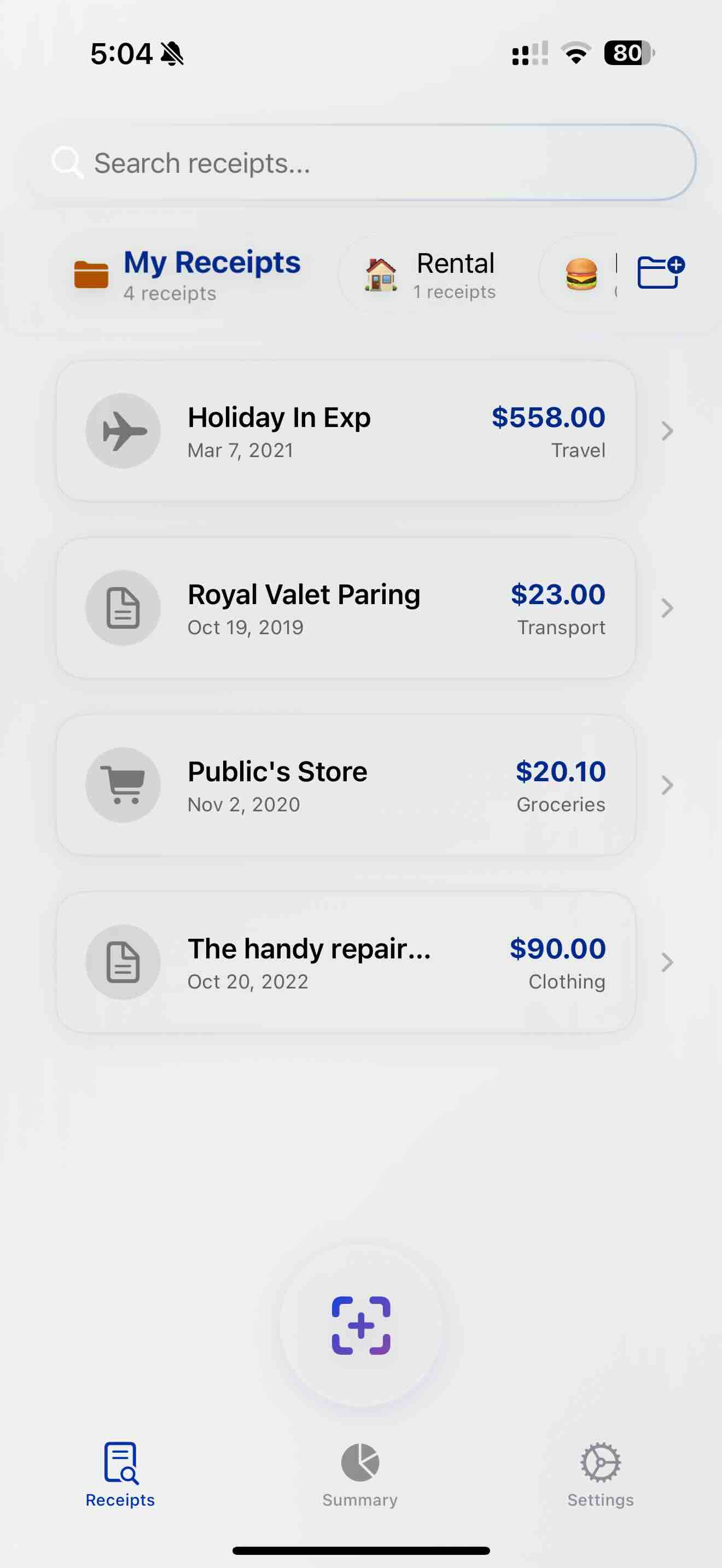Click inside the search receipts field
This screenshot has height=1568, width=722.
[361, 162]
